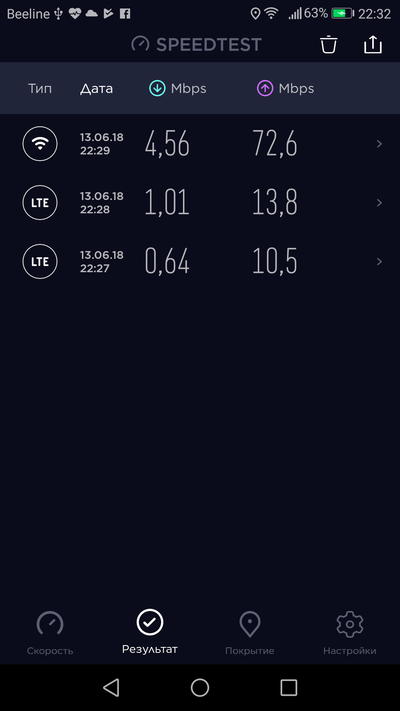
Task: Open the Wi-Fi test result from 22:29
Action: pyautogui.click(x=200, y=144)
